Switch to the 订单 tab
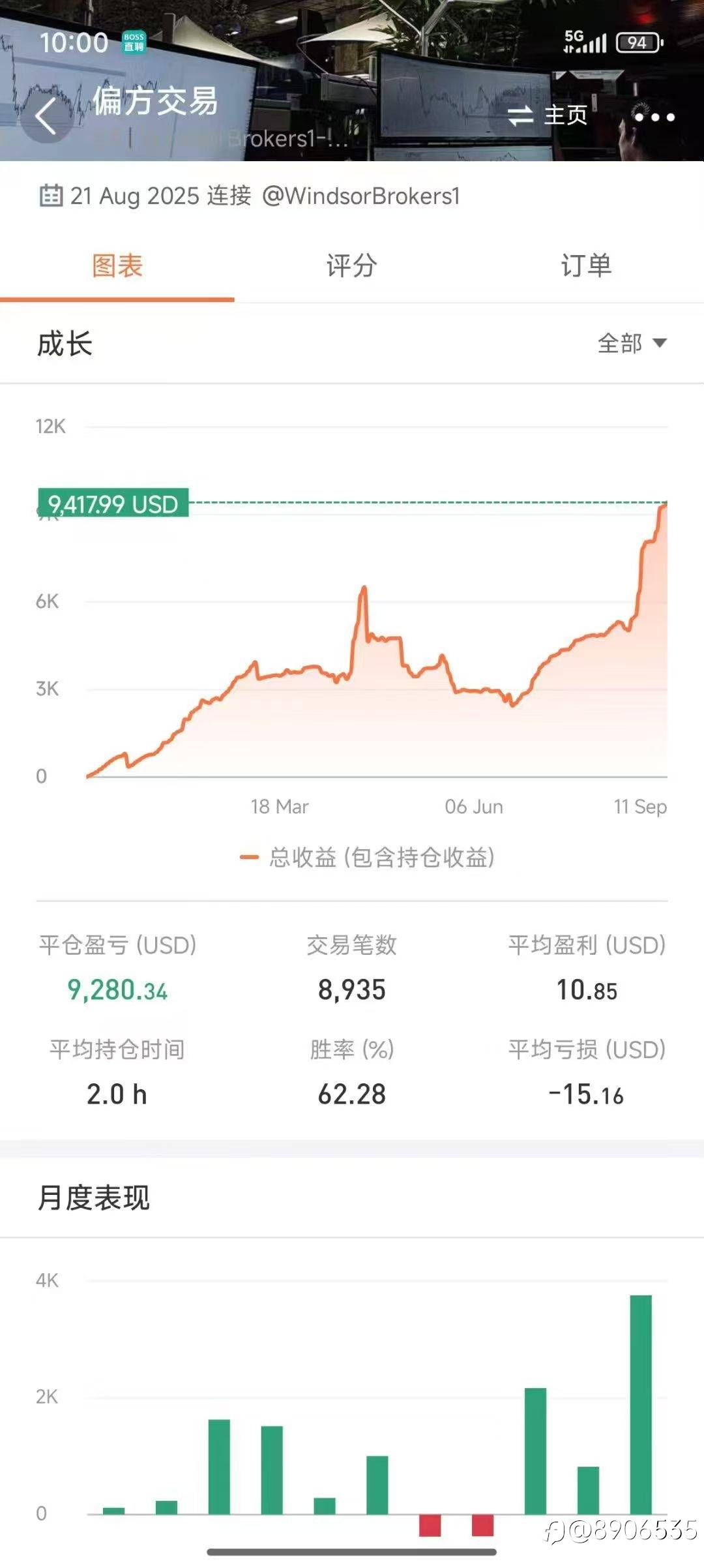 [x=587, y=266]
